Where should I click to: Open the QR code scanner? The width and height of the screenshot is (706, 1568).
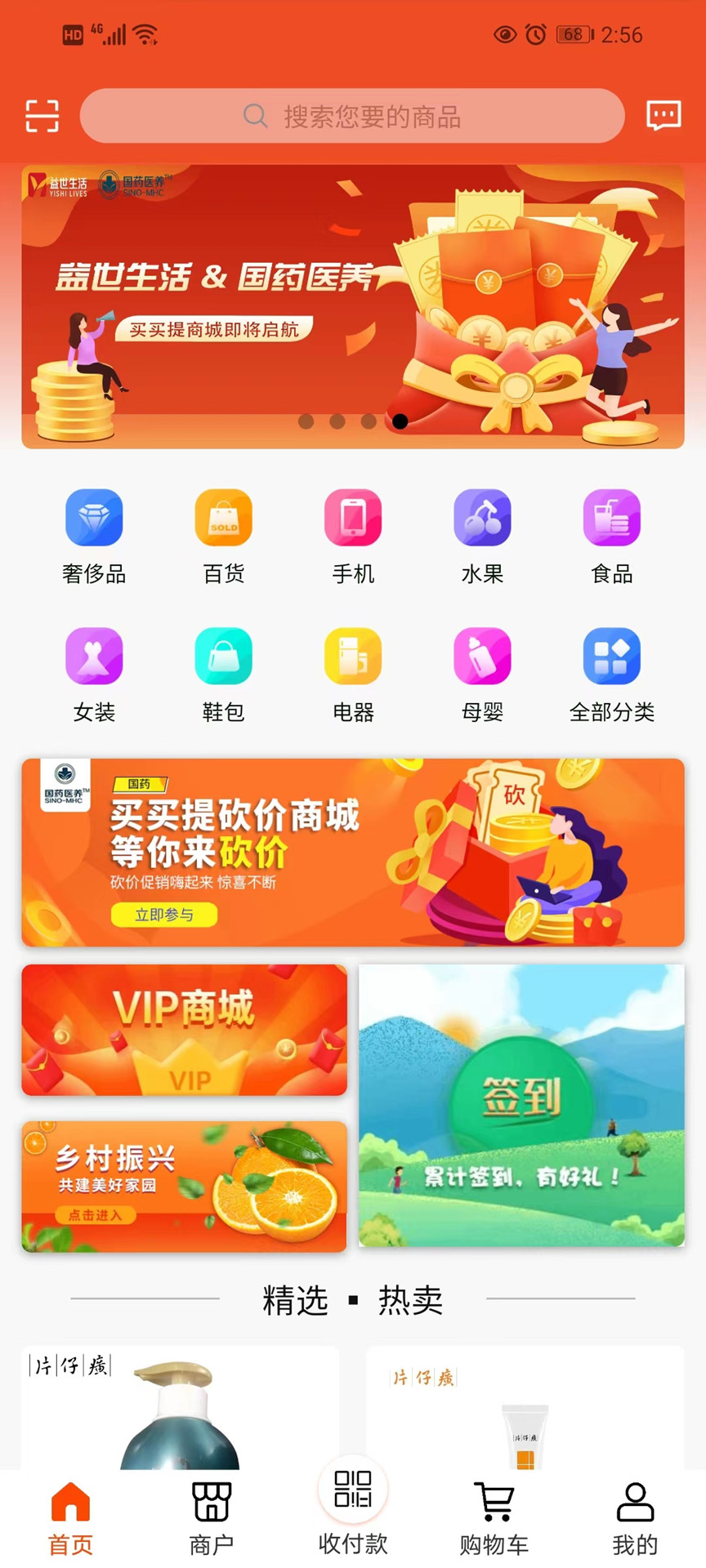pos(42,116)
